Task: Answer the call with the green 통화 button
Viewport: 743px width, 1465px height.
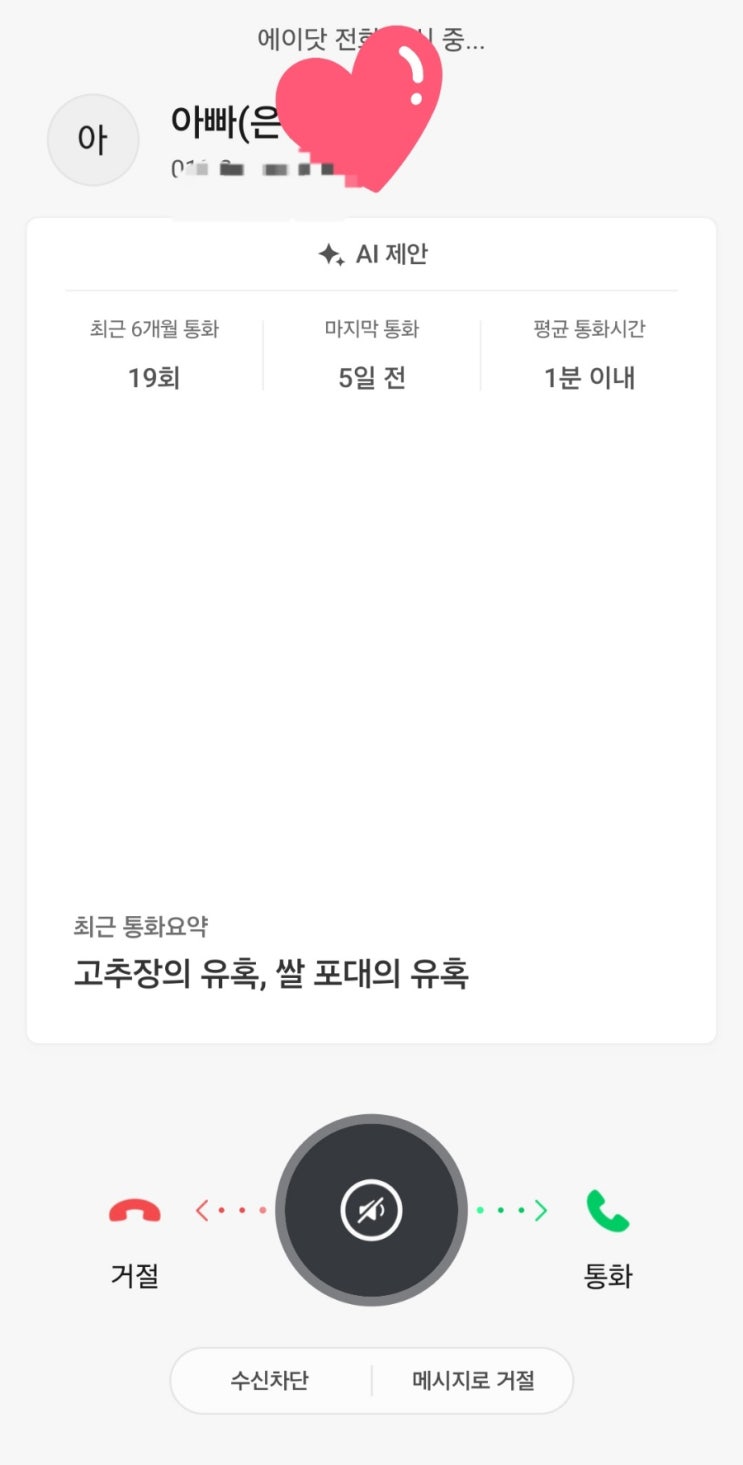Action: (x=607, y=1213)
